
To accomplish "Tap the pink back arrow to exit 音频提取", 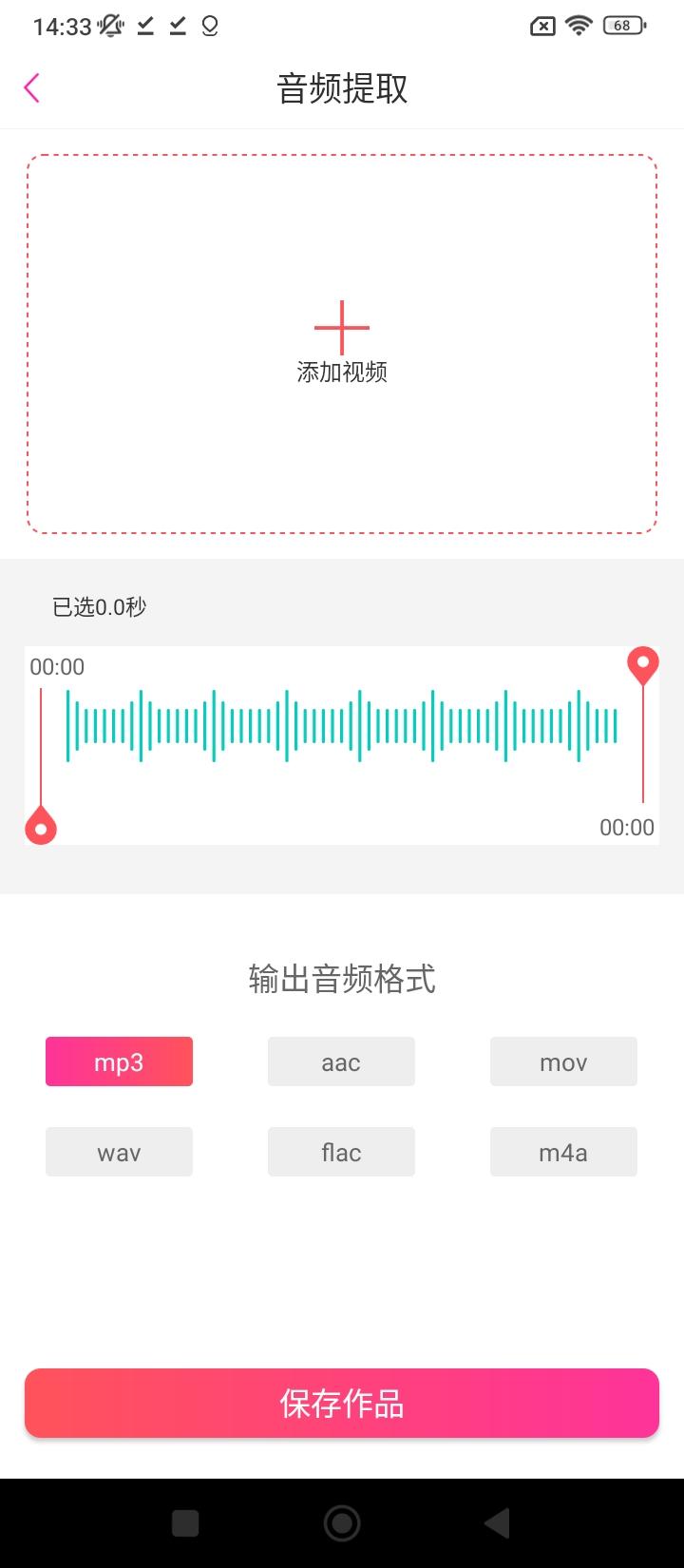I will 31,86.
